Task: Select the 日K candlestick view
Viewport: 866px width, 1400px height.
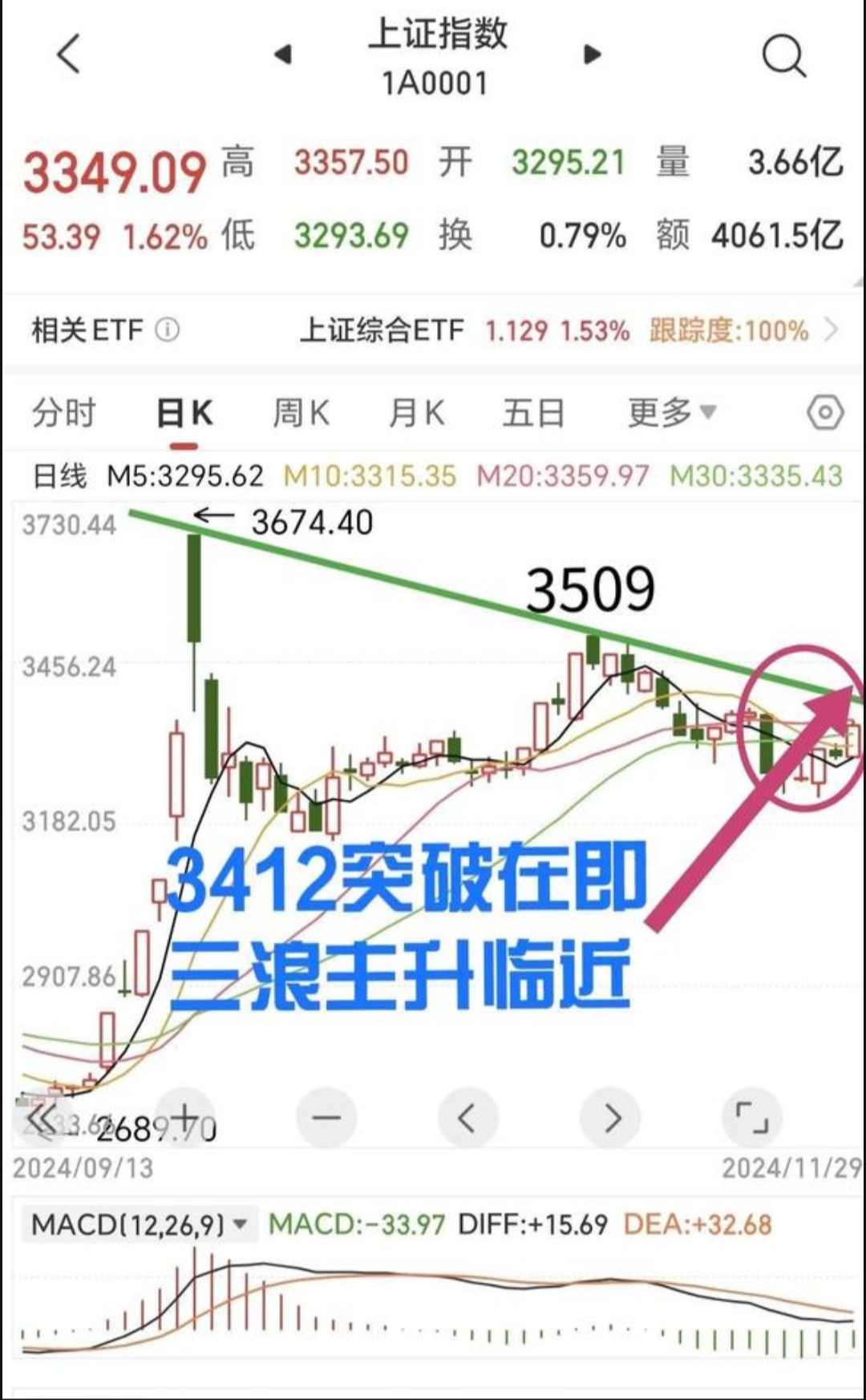Action: 186,412
